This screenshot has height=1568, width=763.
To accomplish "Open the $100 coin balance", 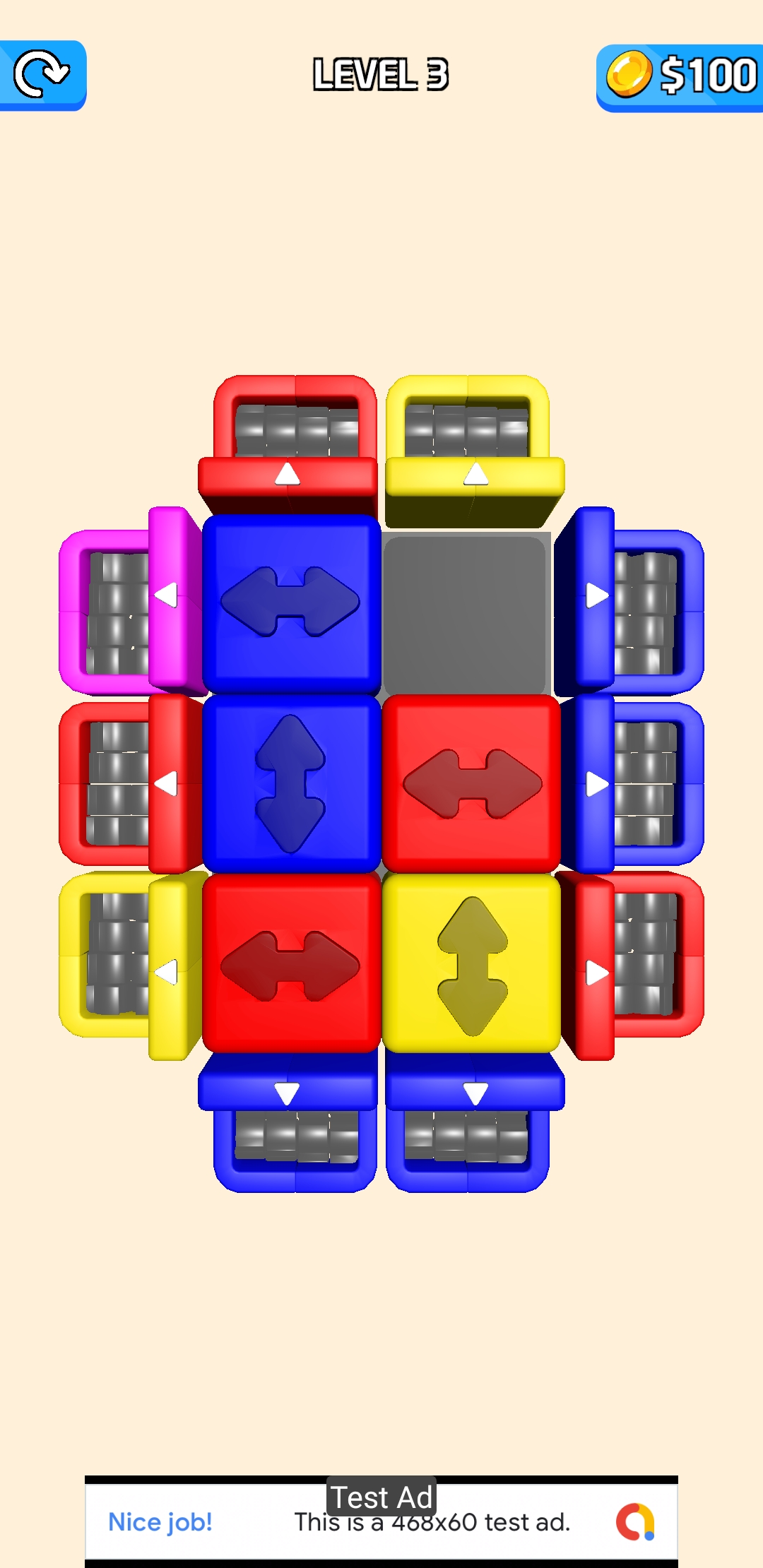I will coord(680,76).
